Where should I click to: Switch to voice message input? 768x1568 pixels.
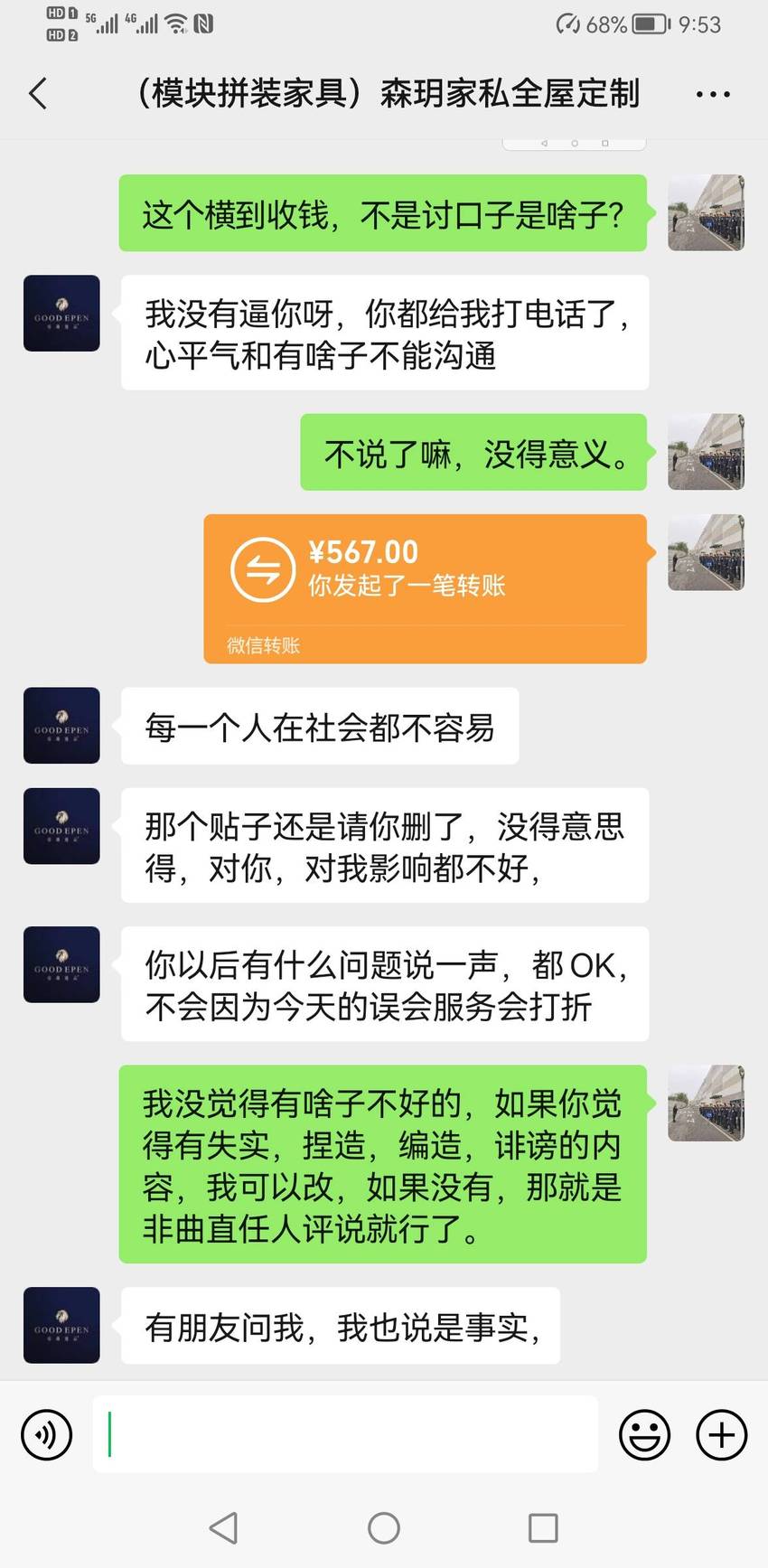pos(46,1434)
